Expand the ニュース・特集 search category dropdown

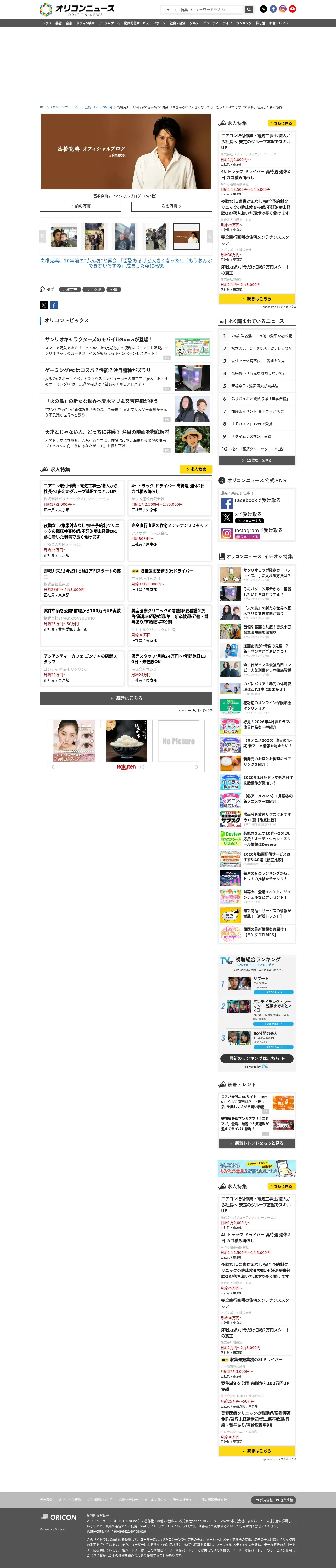[177, 10]
